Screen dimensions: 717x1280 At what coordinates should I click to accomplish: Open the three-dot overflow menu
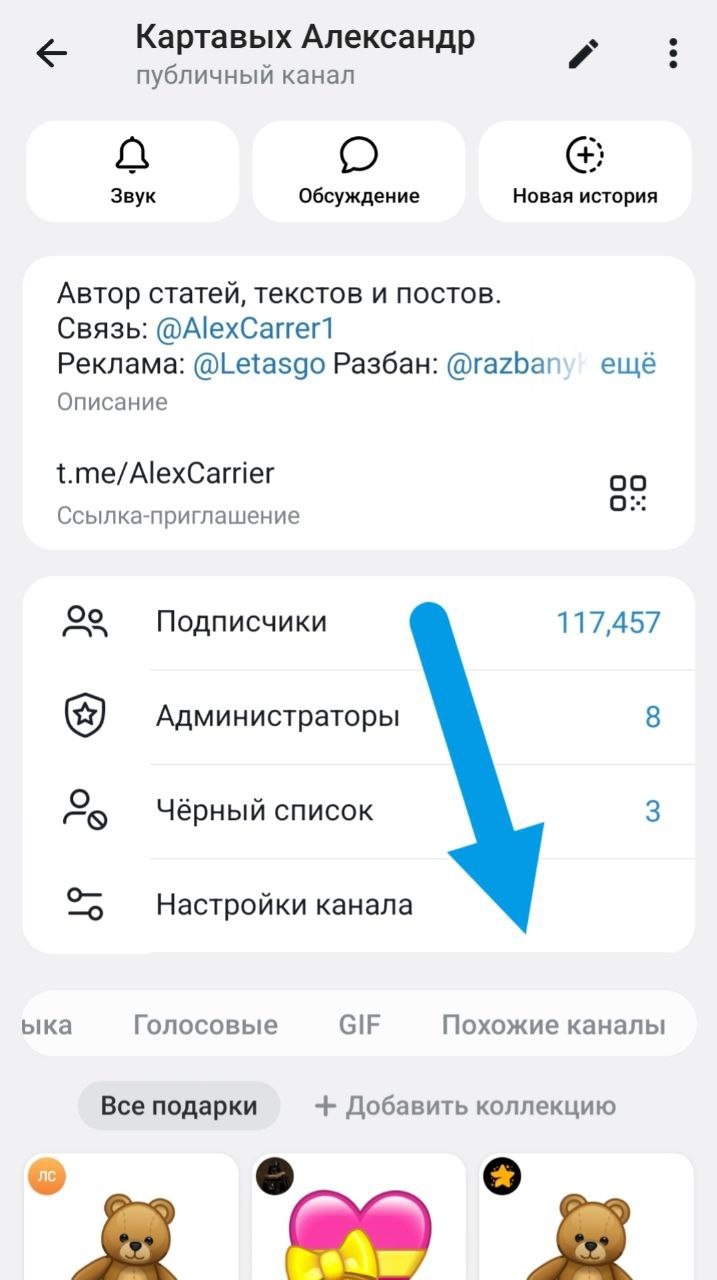point(673,54)
